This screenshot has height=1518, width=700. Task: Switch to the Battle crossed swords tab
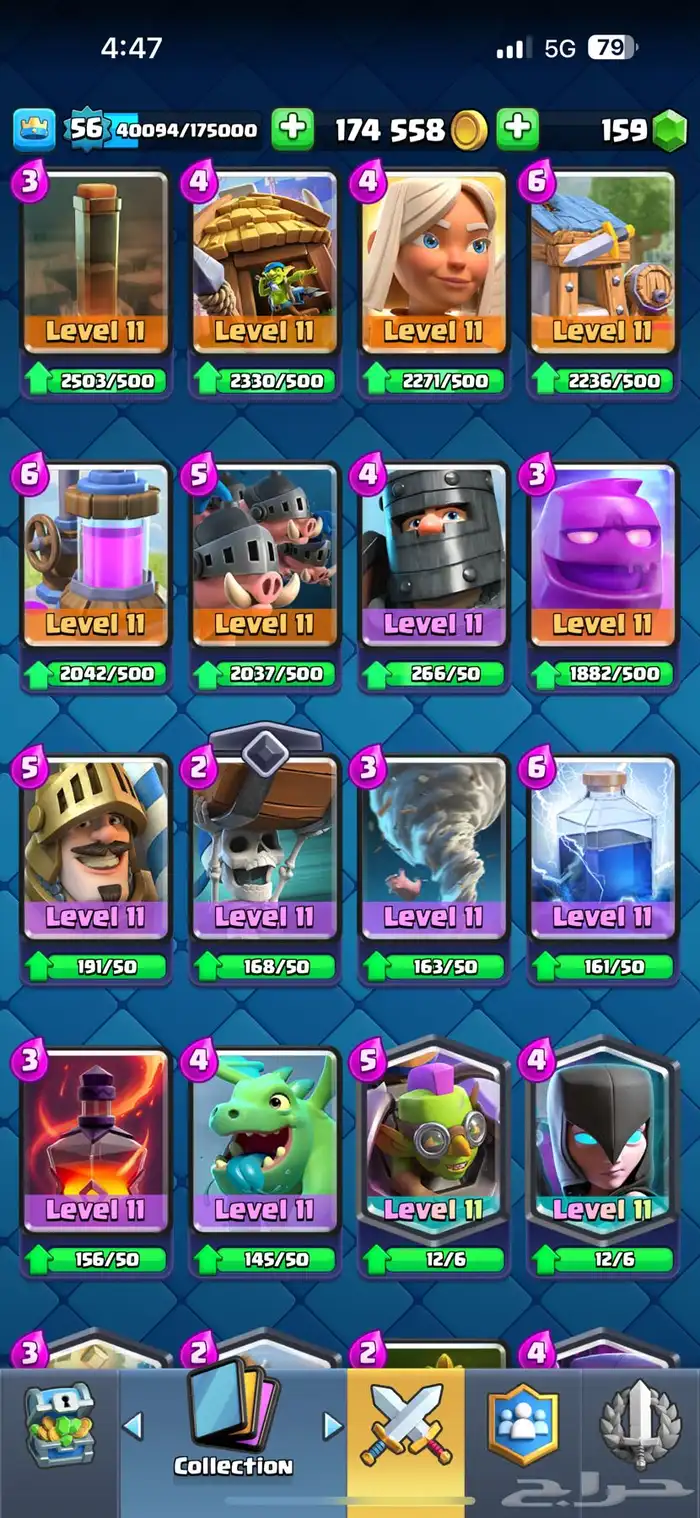(x=405, y=1440)
